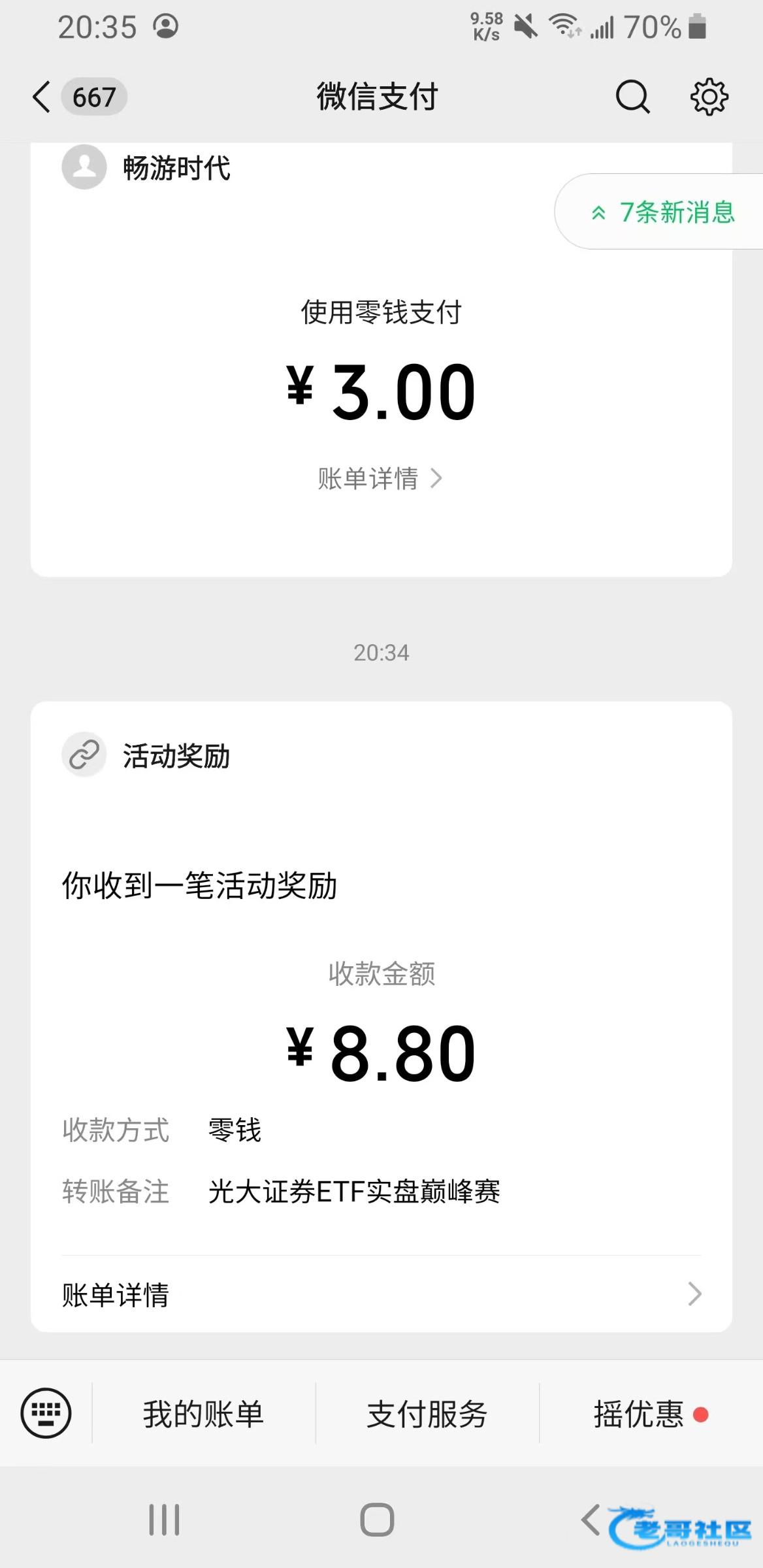Viewport: 763px width, 1568px height.
Task: Open the 支付服务 menu
Action: click(427, 1414)
